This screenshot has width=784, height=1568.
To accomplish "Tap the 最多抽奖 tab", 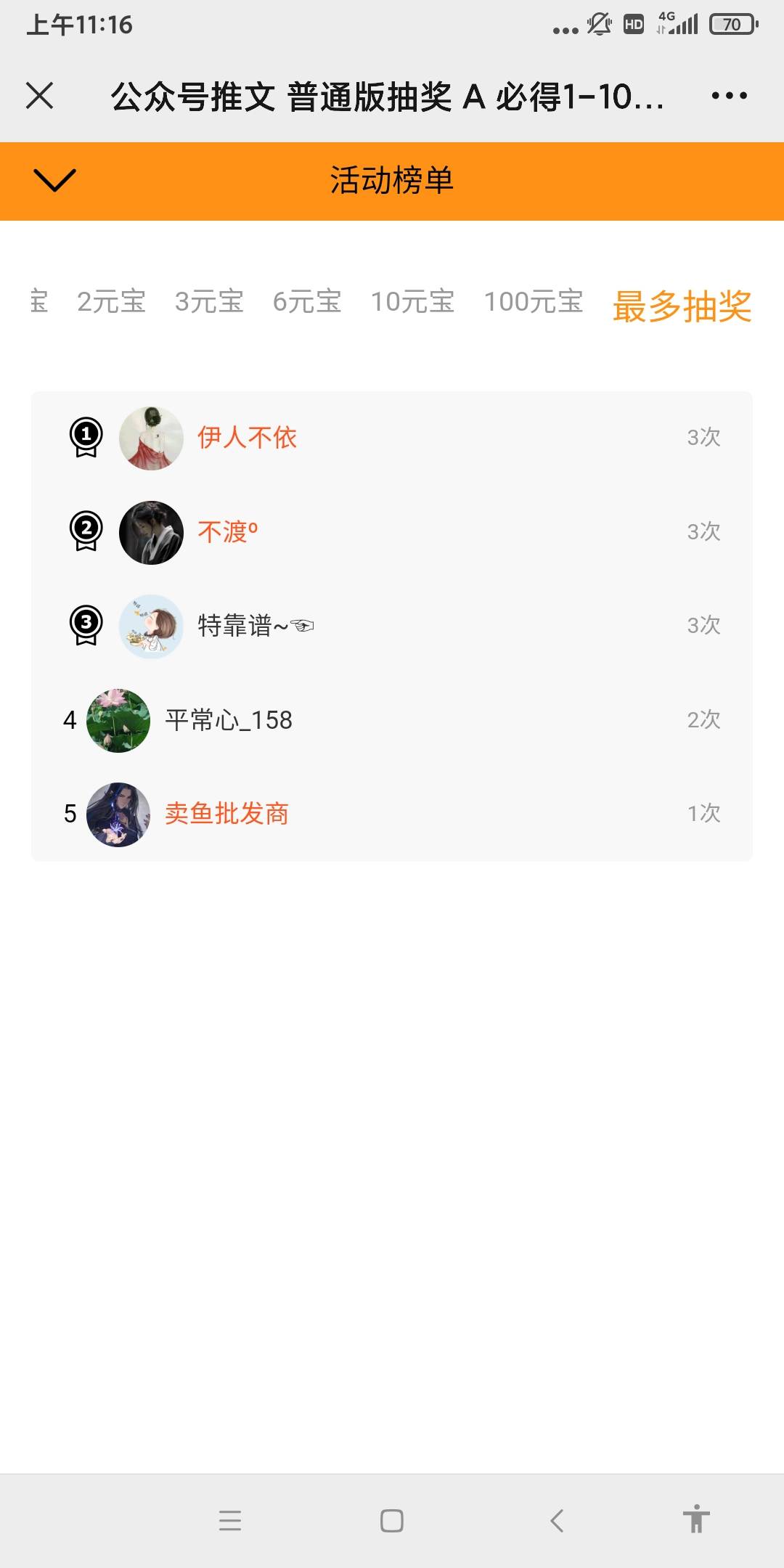I will (682, 306).
